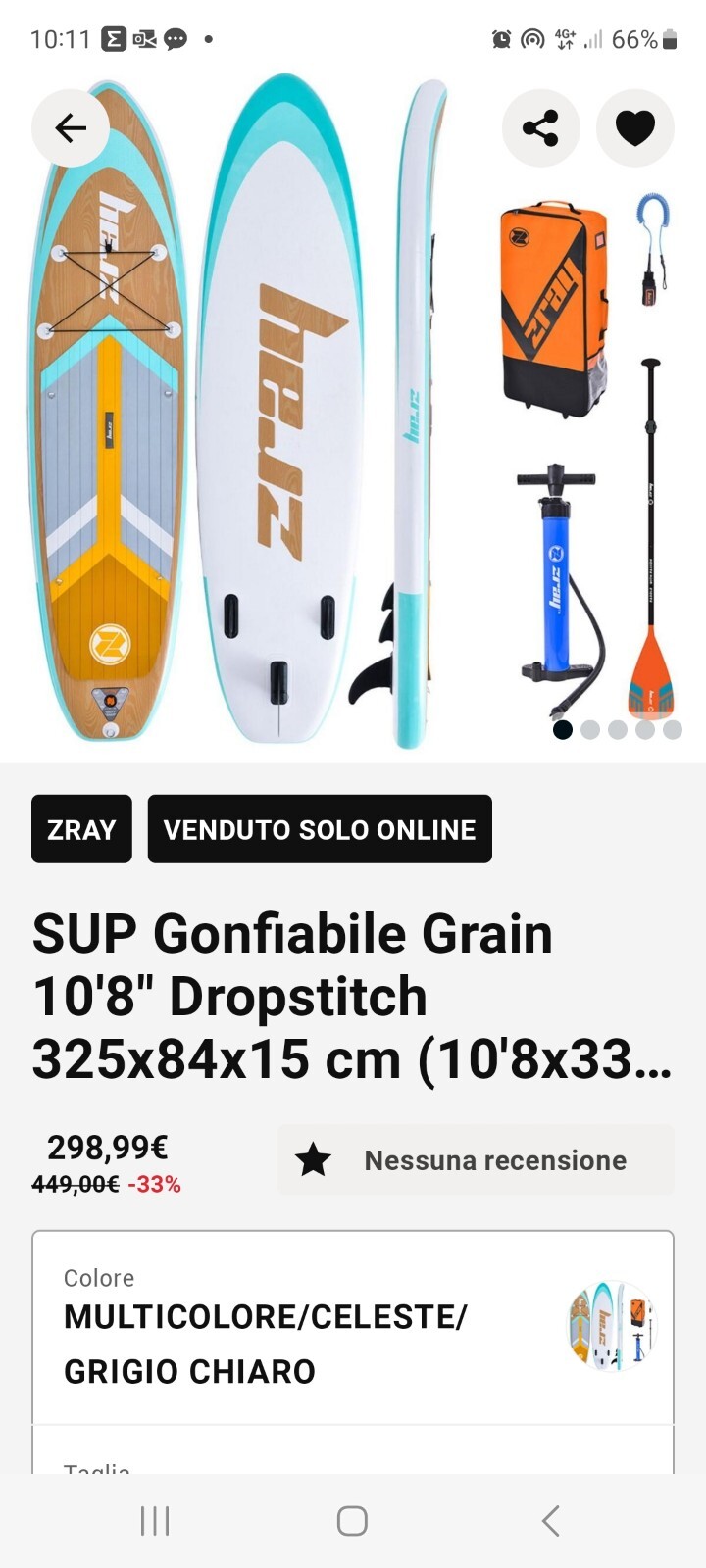Open reviews showing Nessuna recensione
The width and height of the screenshot is (706, 1568).
[x=476, y=1160]
